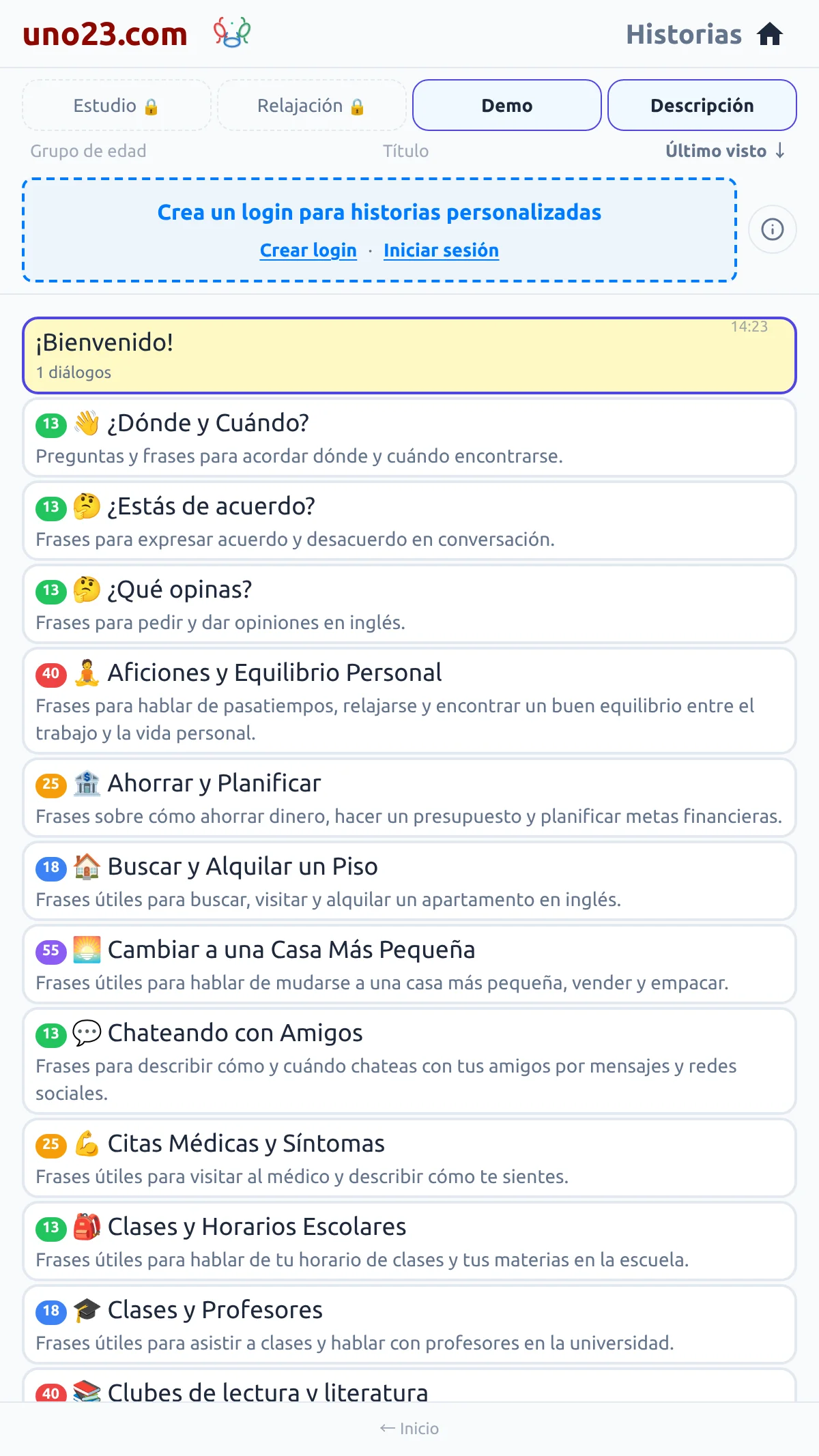Switch to the Demo tab
Viewport: 819px width, 1456px height.
pos(507,105)
